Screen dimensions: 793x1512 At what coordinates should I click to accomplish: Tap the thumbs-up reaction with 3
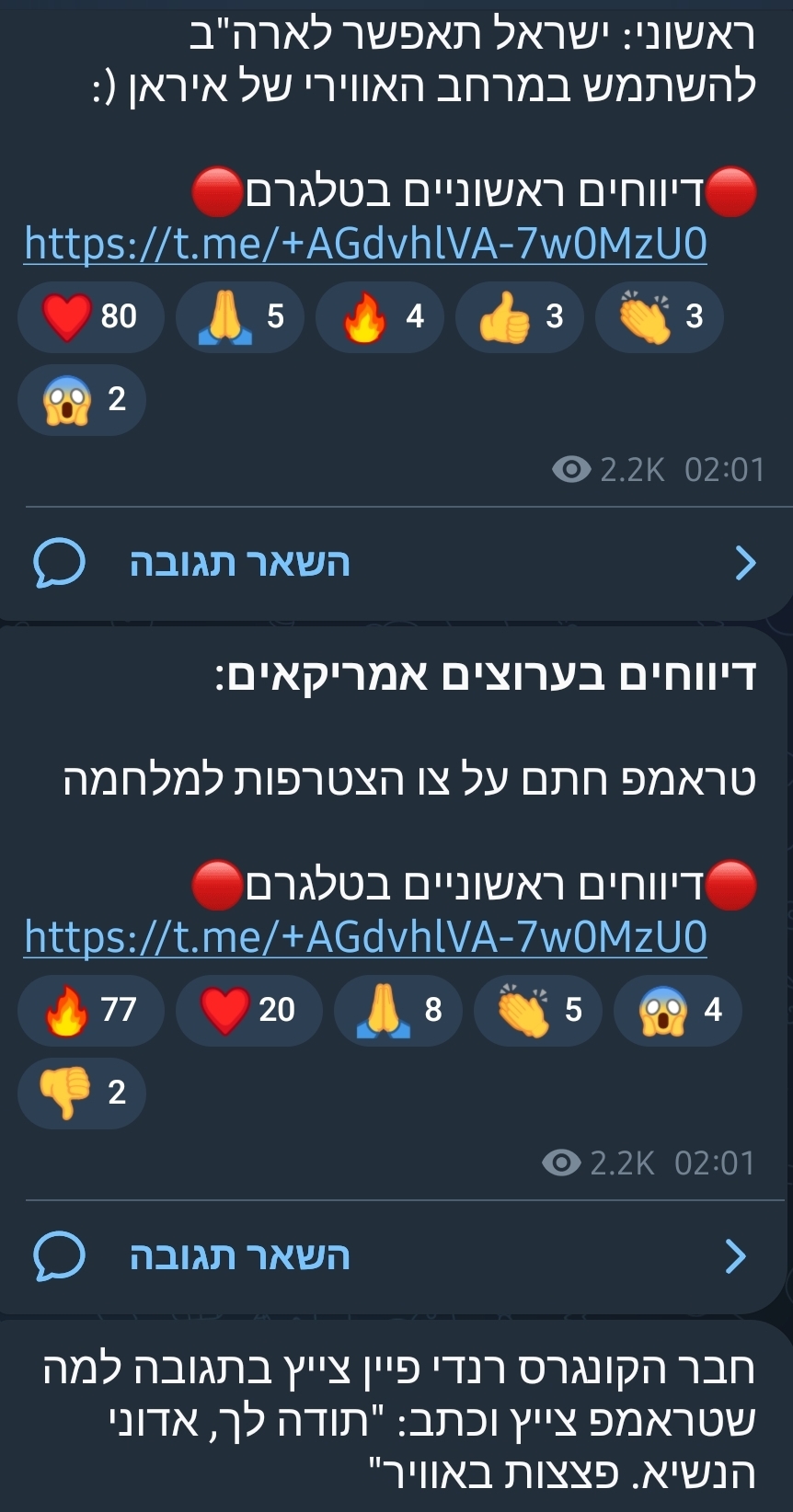point(520,316)
